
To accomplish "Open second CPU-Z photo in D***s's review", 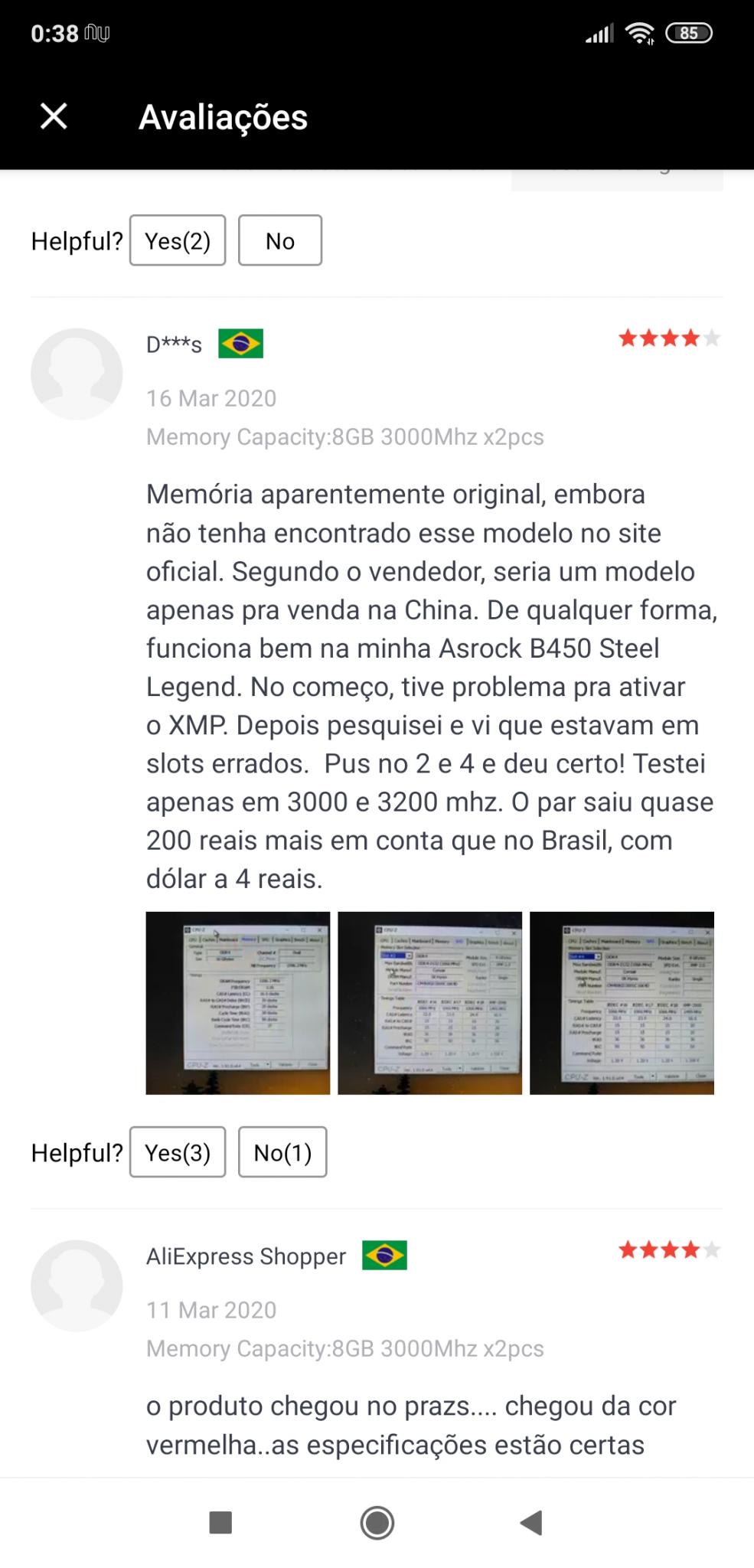I will 430,1003.
